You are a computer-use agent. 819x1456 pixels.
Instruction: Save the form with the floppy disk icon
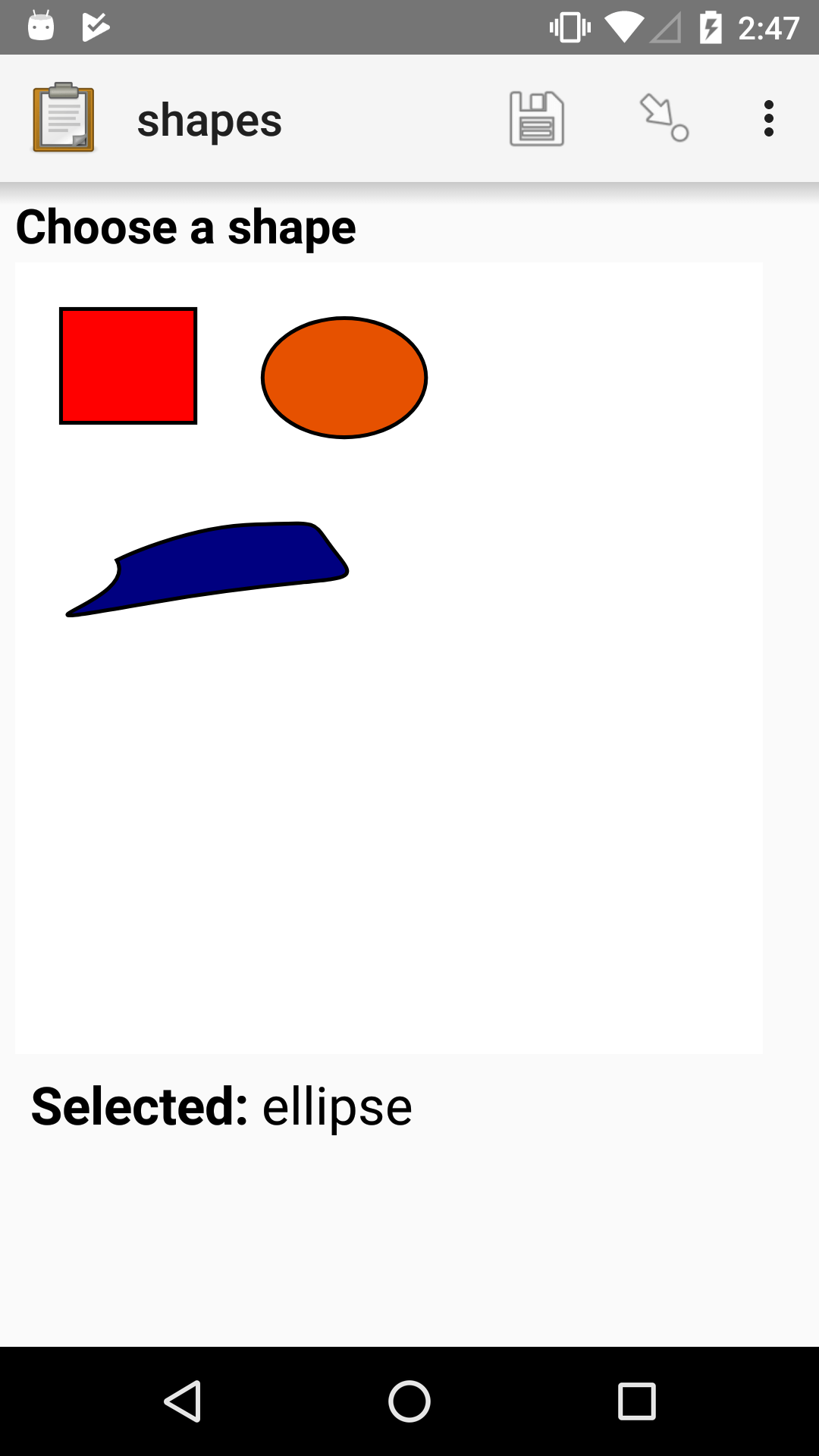coord(536,119)
